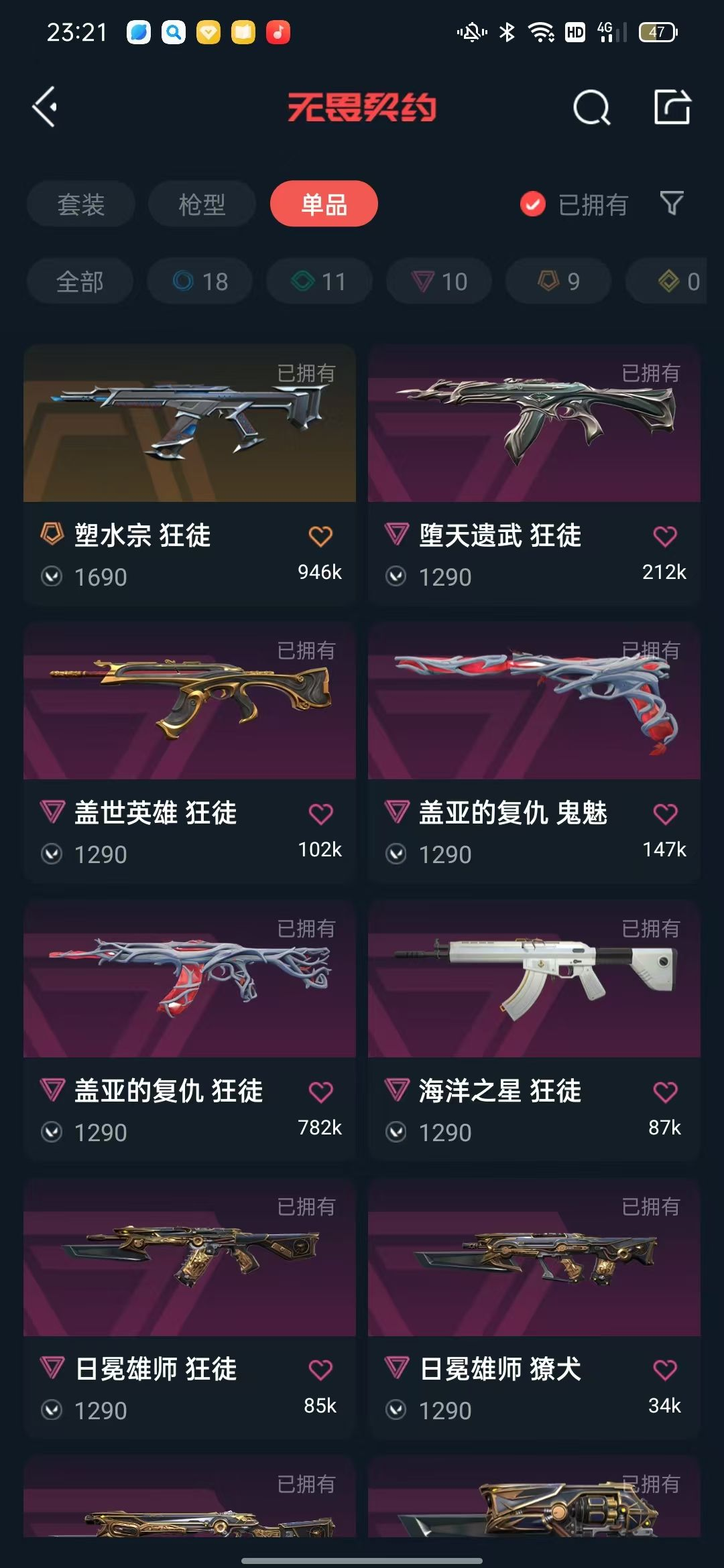Switch to the 套装 tab
724x1568 pixels.
click(x=81, y=204)
